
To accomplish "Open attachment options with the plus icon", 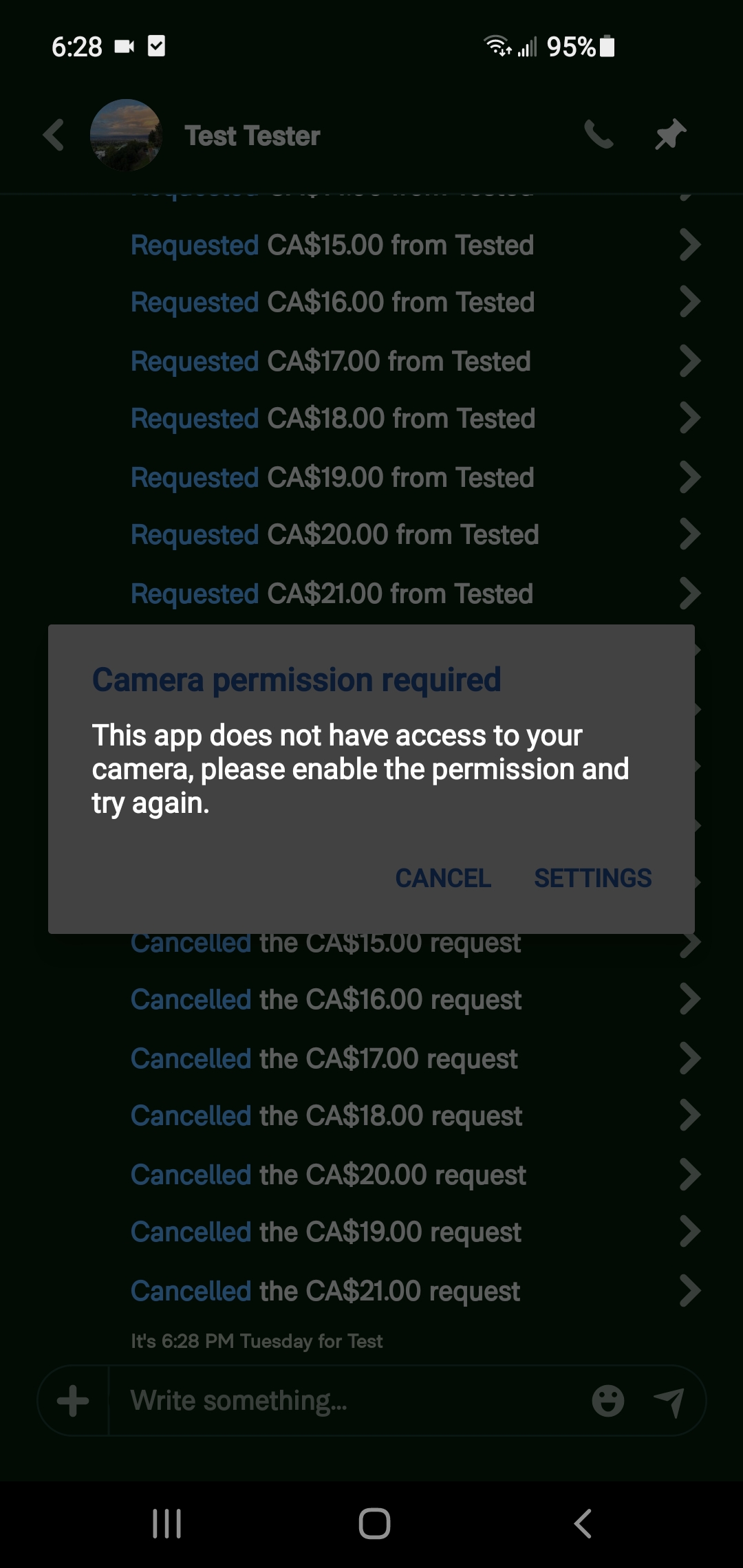I will (72, 1400).
